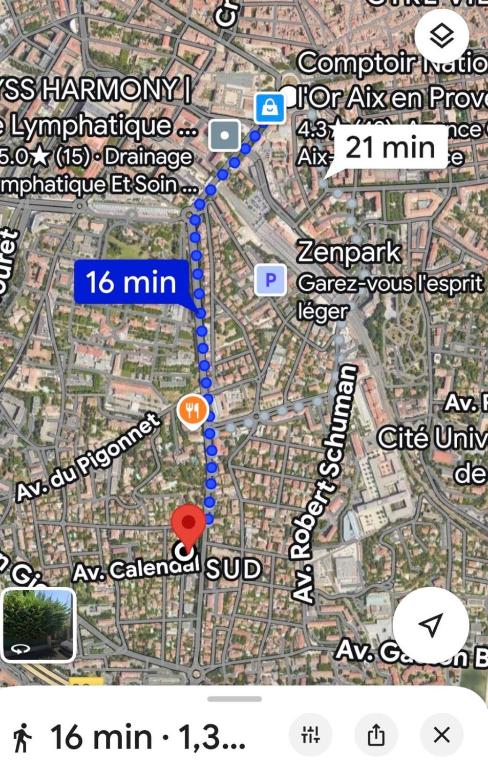Tap the 16 min route label

click(131, 283)
